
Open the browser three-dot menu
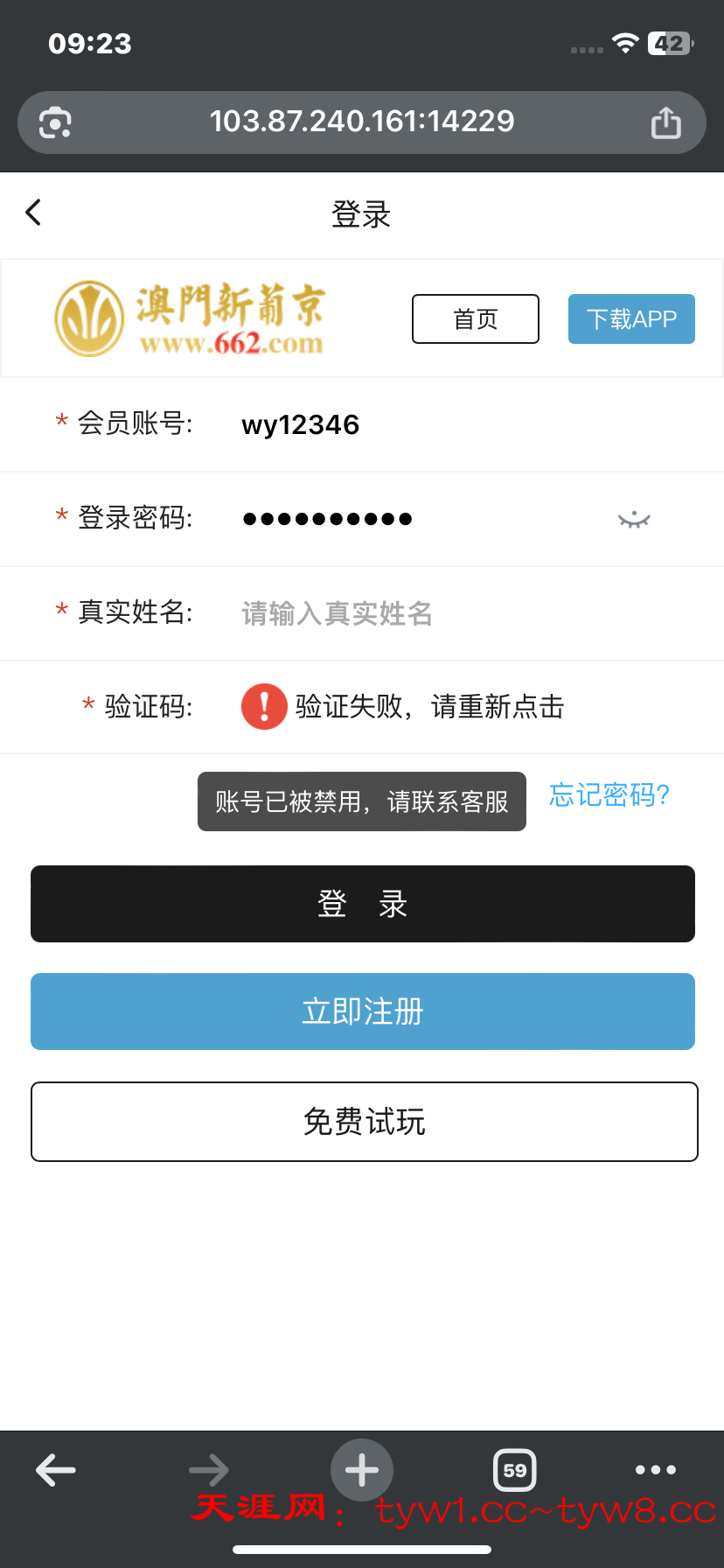tap(656, 1470)
